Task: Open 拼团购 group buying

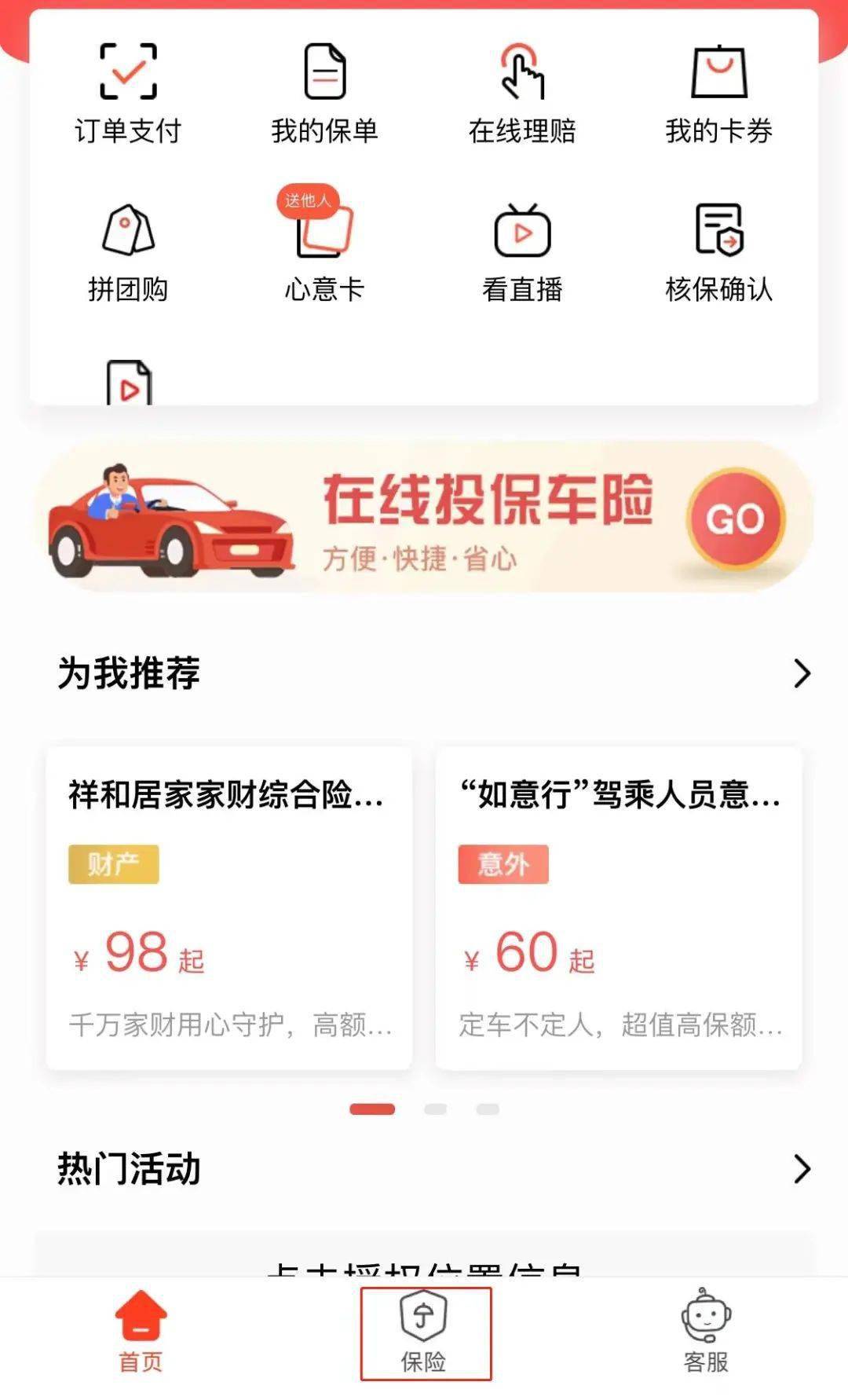Action: click(x=128, y=253)
